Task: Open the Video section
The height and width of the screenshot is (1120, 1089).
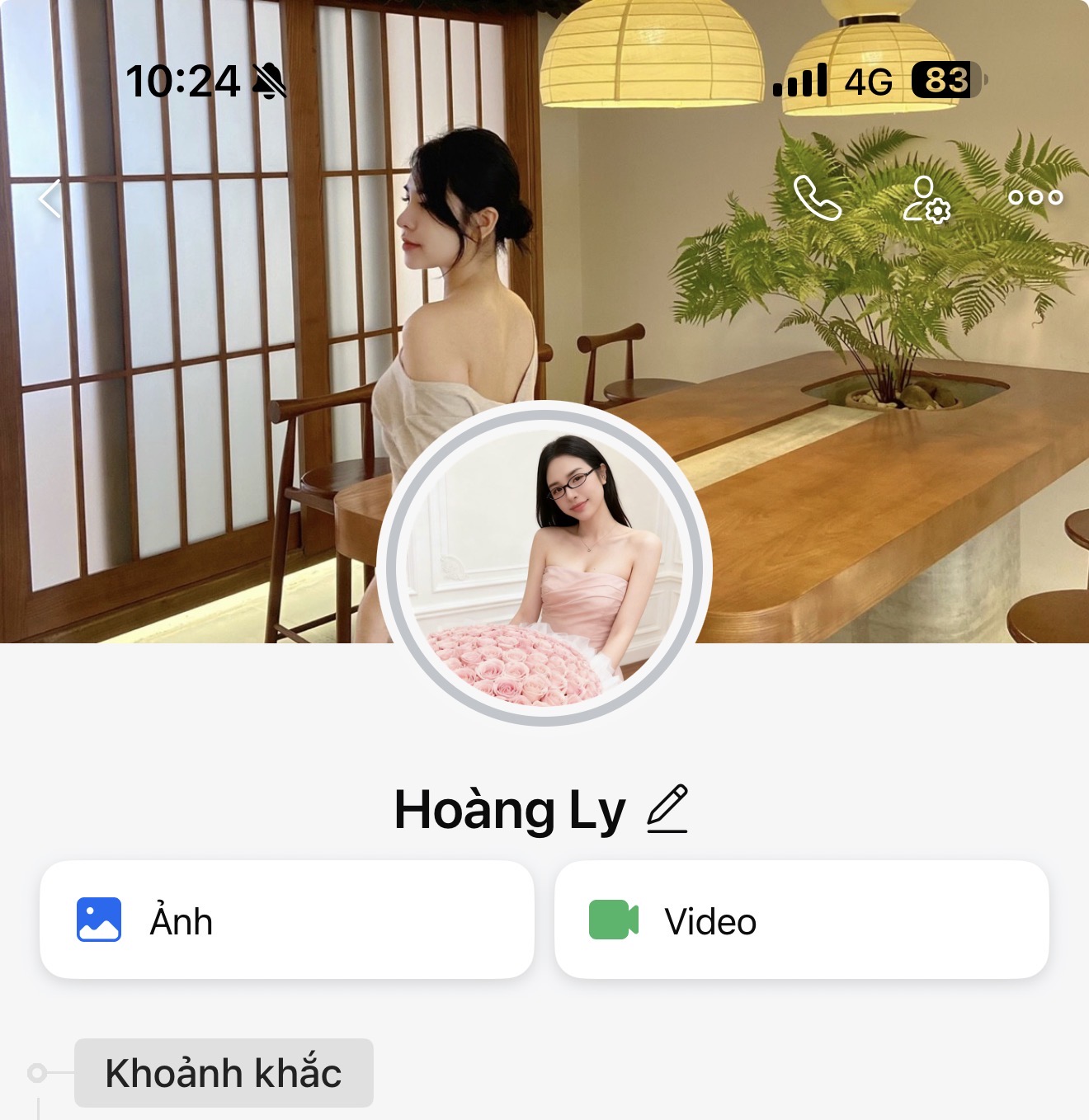Action: point(801,920)
